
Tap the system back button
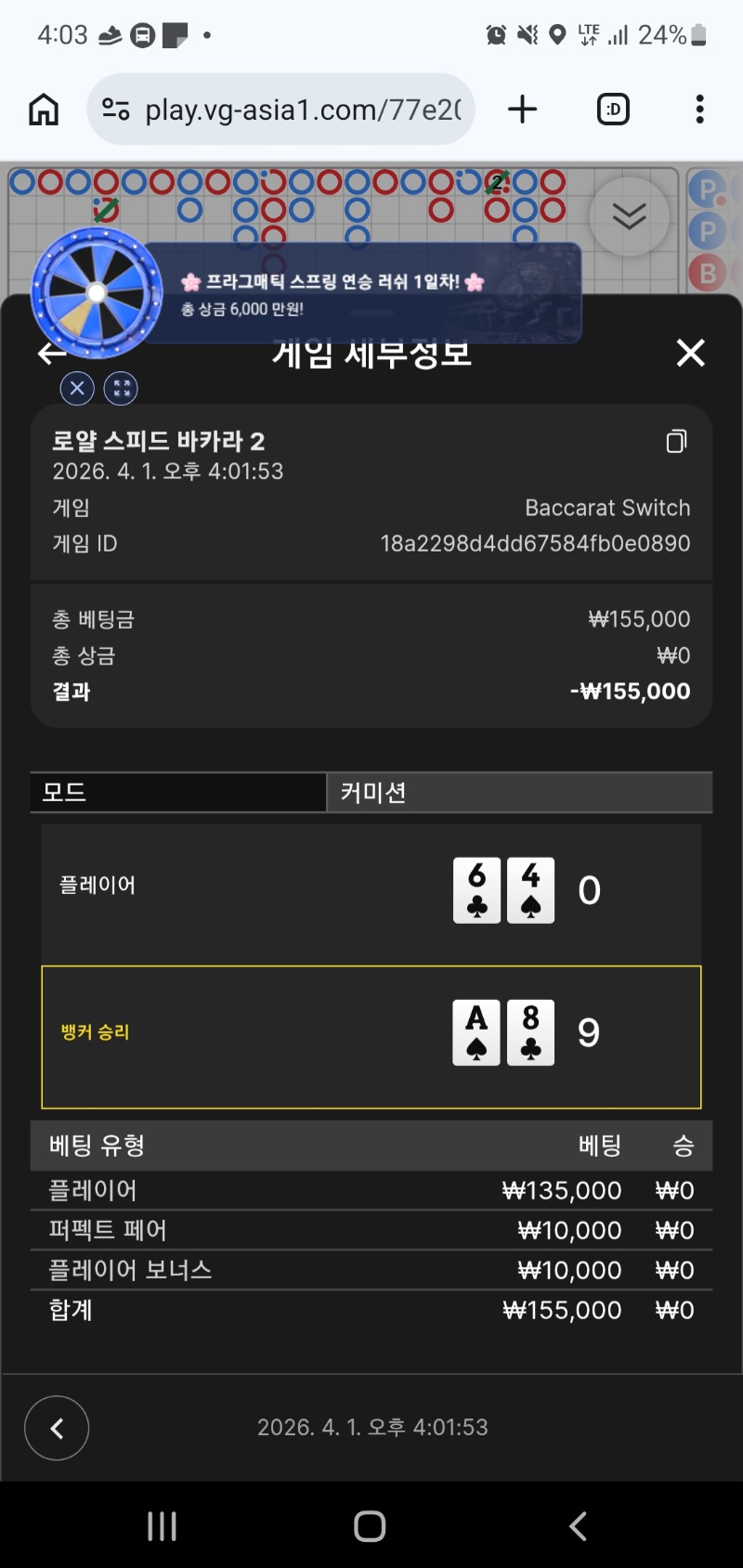click(x=578, y=1526)
